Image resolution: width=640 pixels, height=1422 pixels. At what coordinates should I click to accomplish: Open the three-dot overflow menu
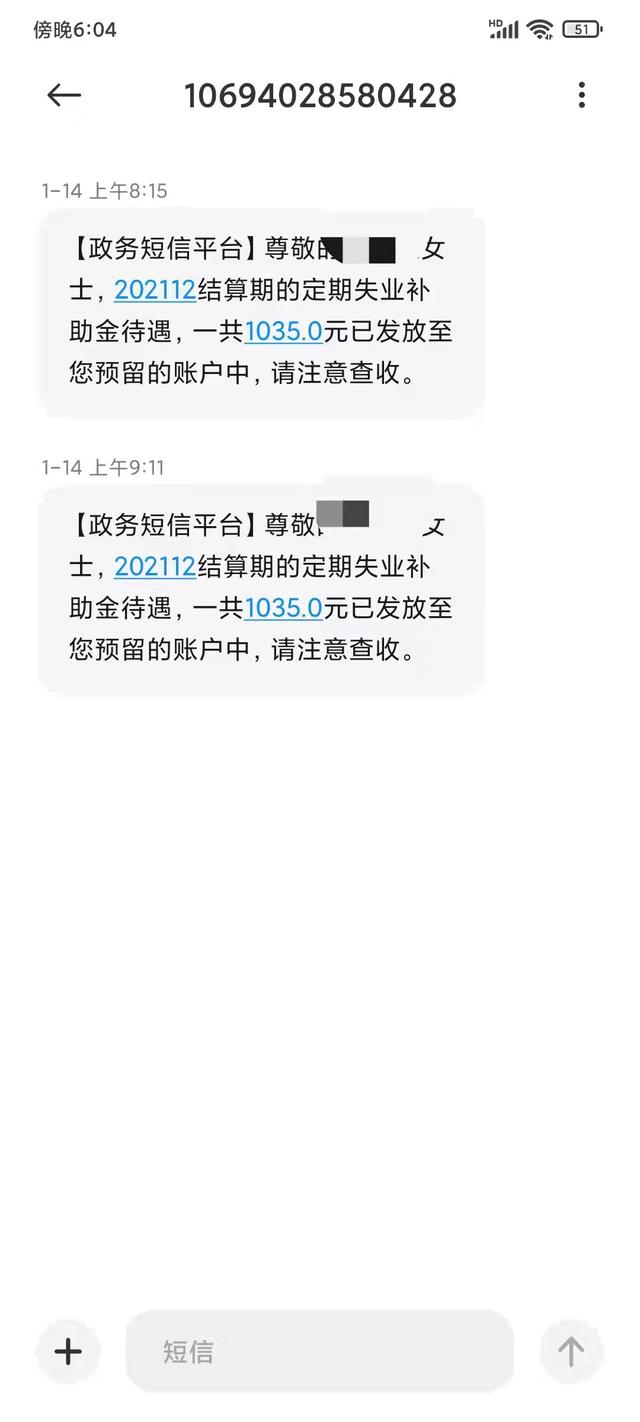coord(581,95)
